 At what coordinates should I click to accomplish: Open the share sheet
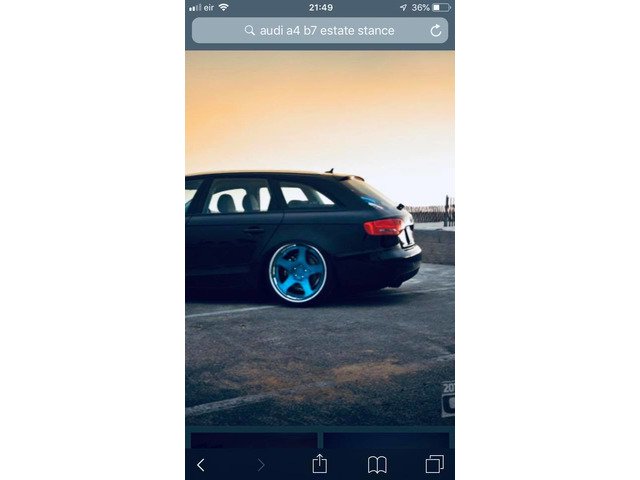pos(320,463)
